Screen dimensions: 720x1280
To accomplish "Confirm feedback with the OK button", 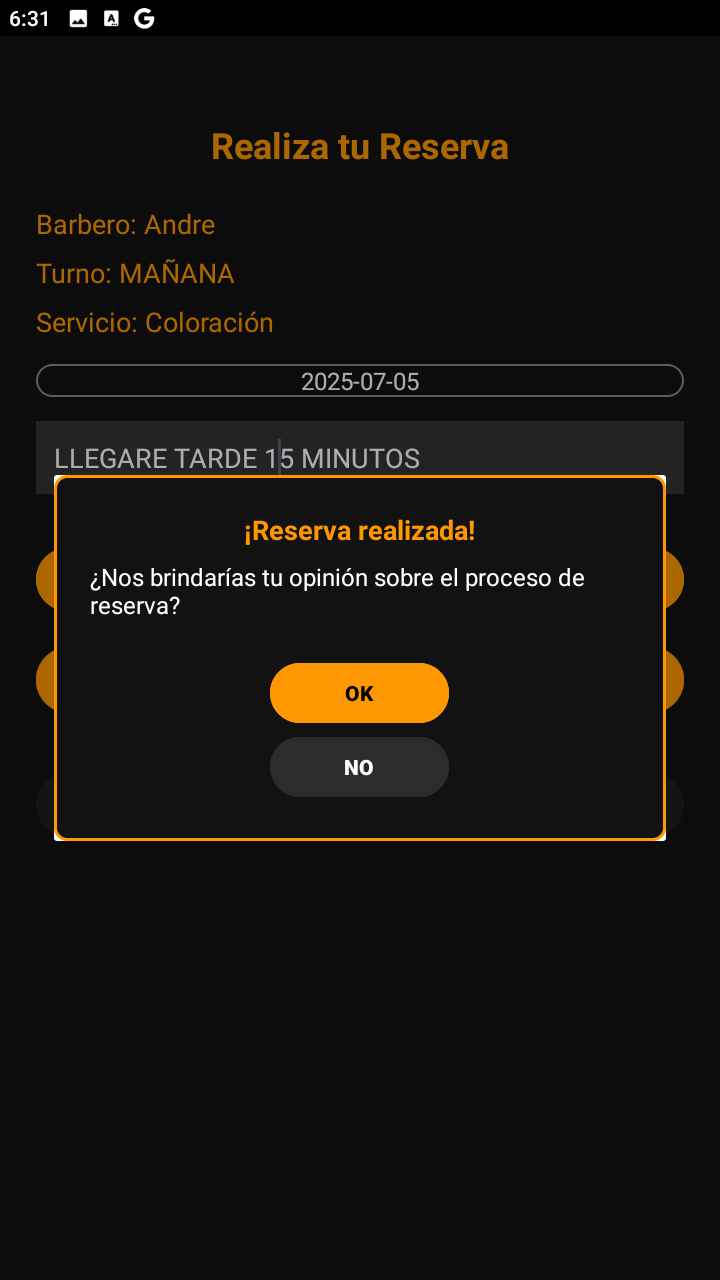I will [359, 692].
